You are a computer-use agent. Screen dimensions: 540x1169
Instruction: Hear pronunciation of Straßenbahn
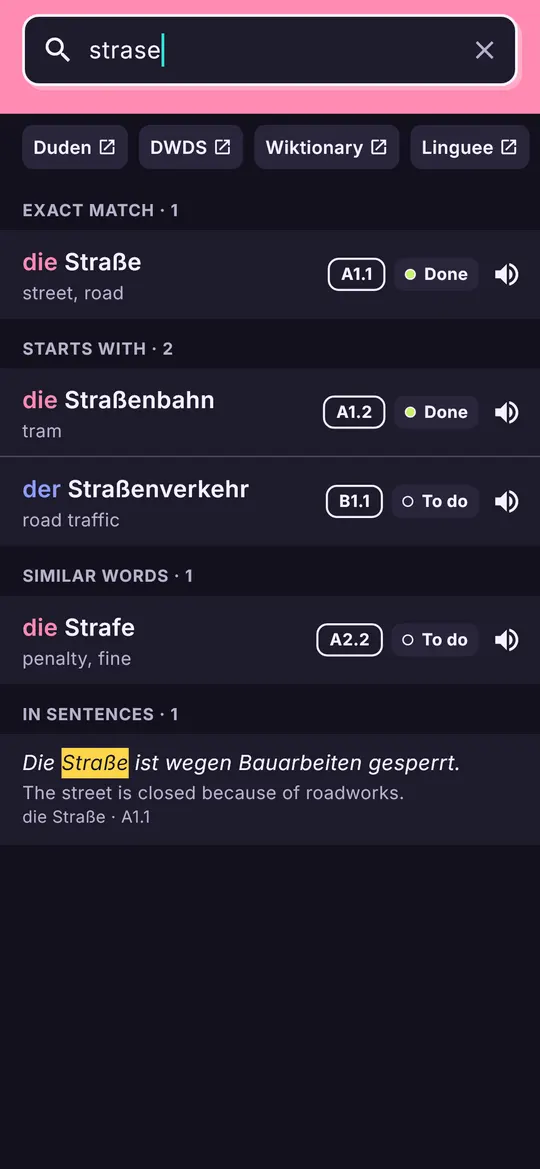pyautogui.click(x=506, y=412)
